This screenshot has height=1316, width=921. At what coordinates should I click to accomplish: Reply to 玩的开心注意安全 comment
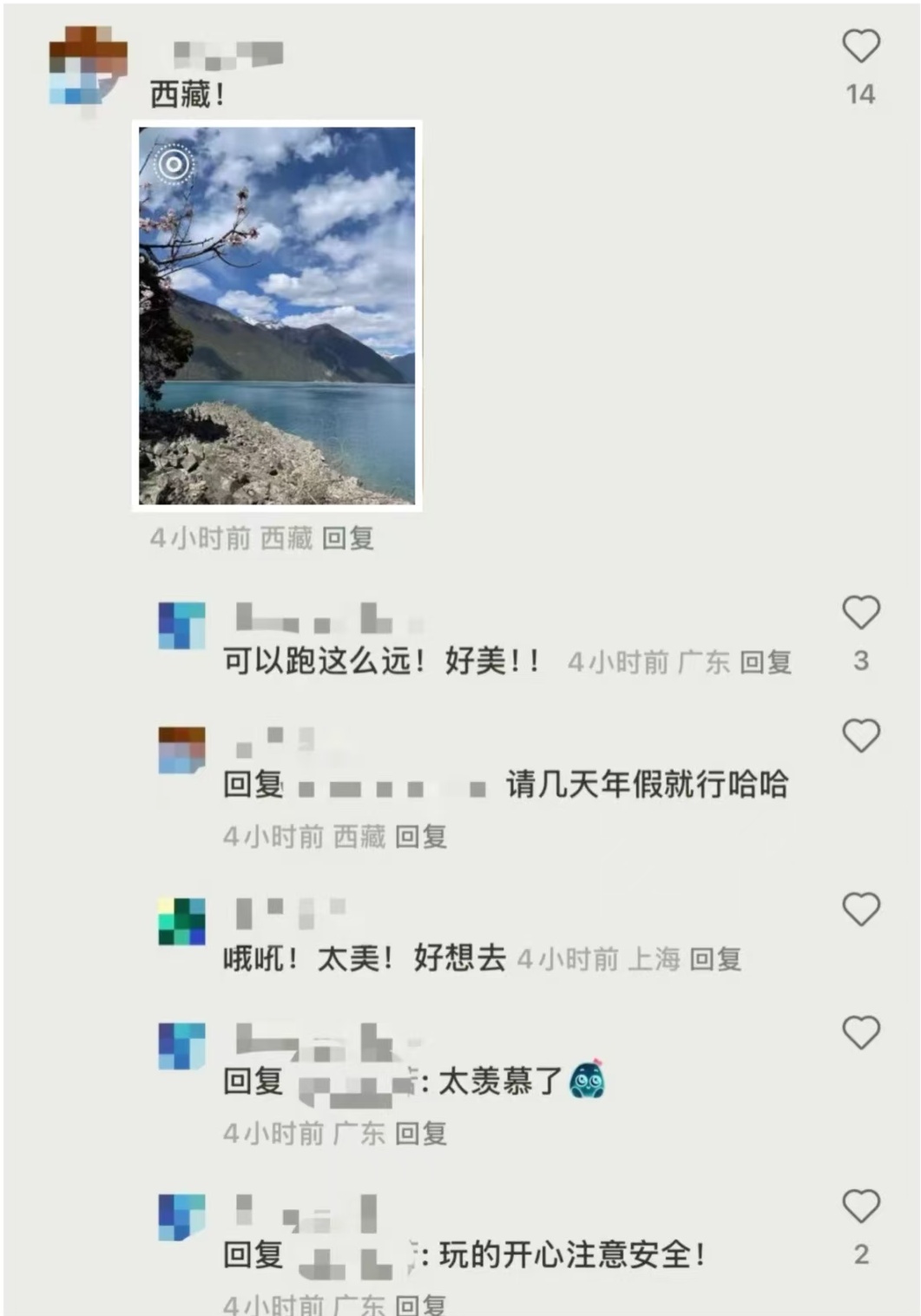421,1304
